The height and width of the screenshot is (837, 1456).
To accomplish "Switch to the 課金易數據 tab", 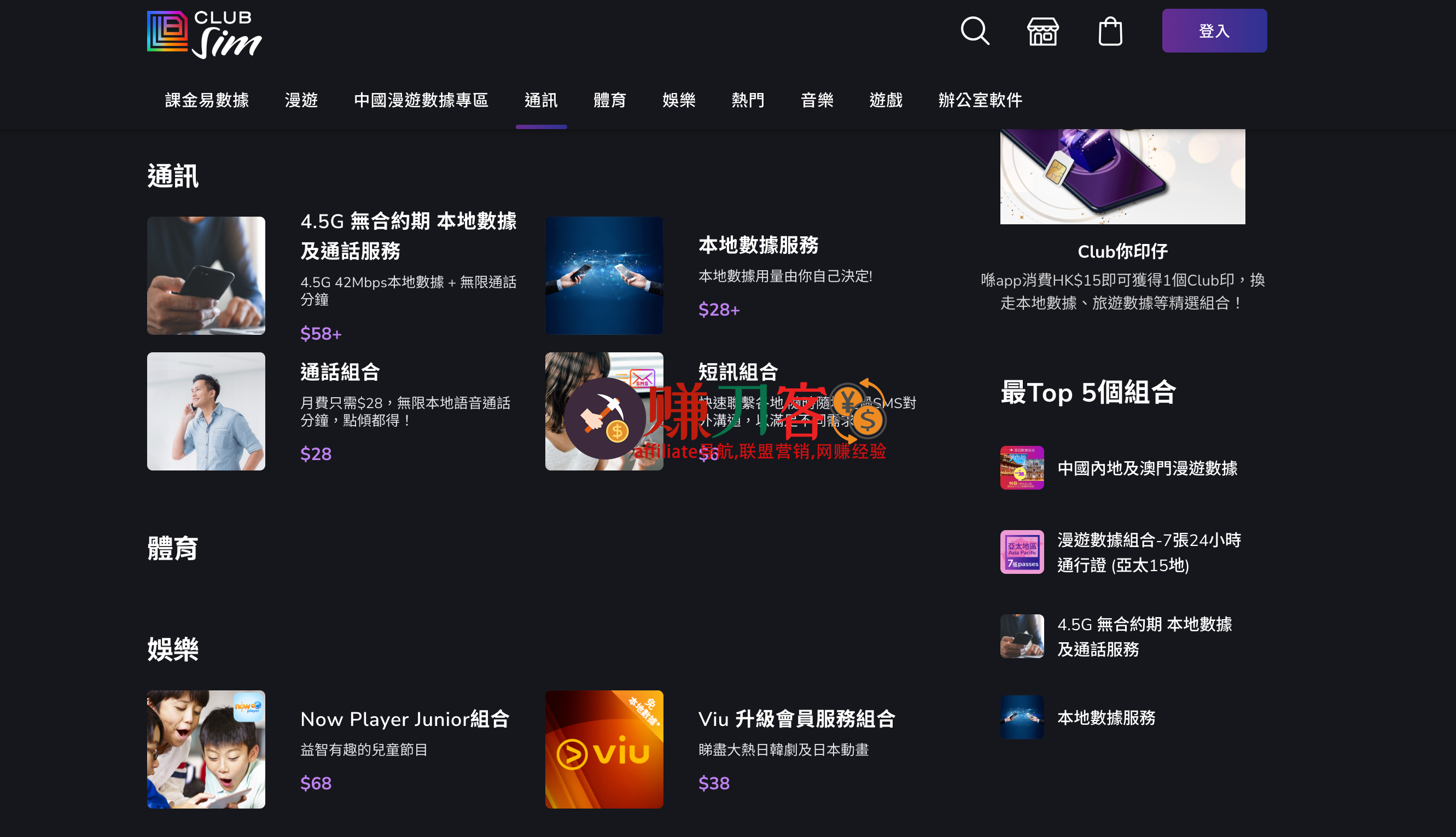I will click(x=207, y=100).
